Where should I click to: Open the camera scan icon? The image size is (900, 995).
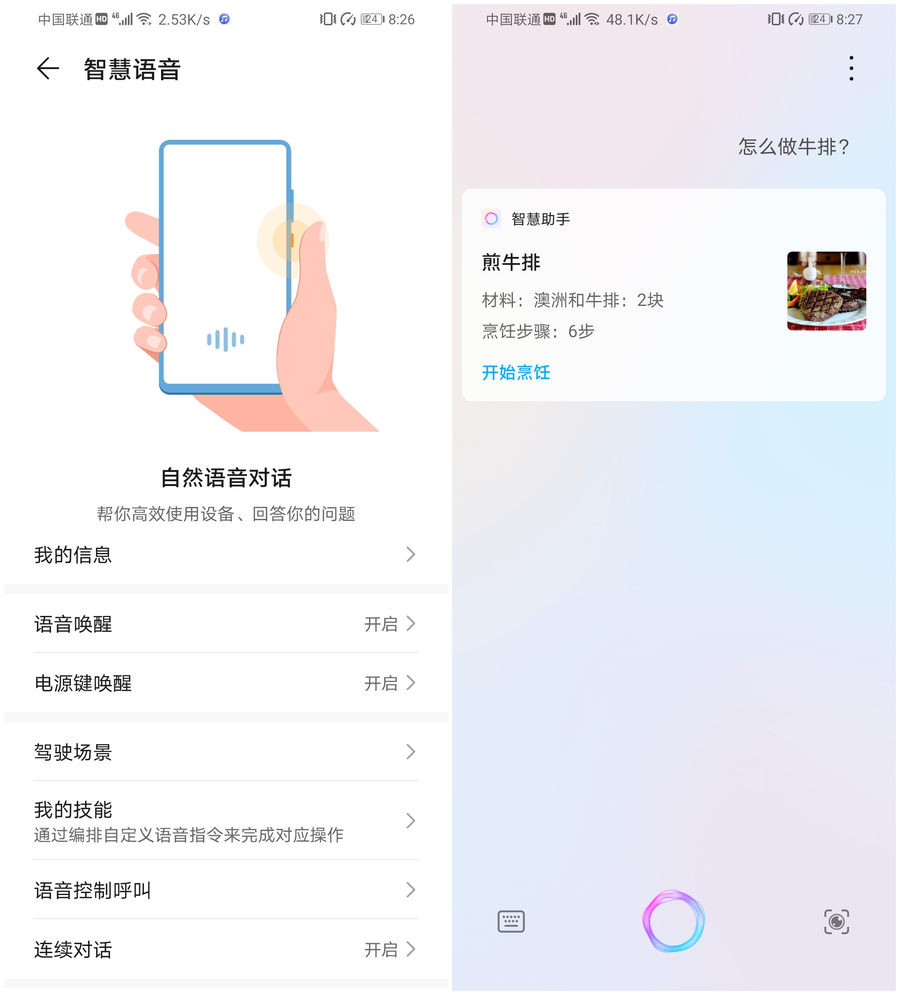[836, 921]
